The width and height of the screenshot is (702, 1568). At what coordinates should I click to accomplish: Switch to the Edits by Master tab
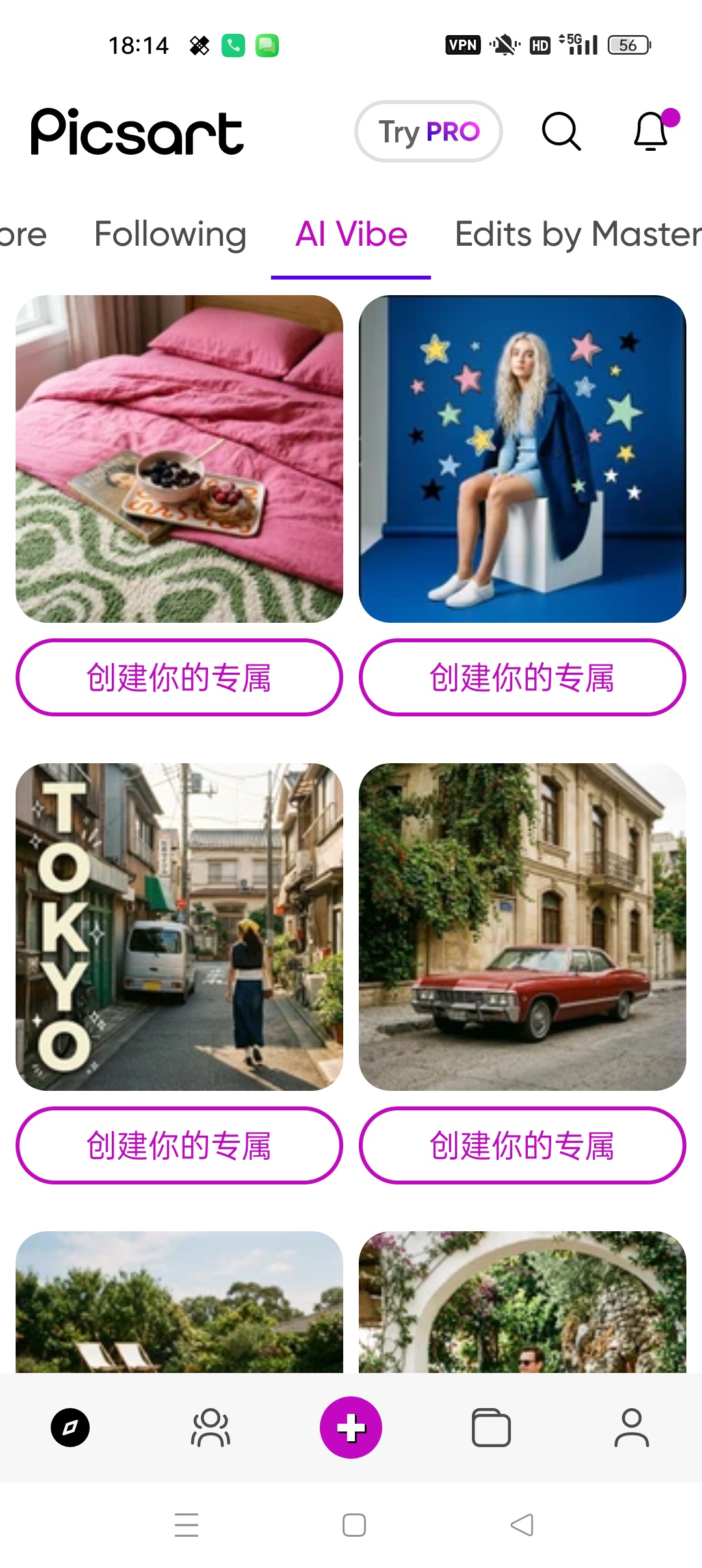point(578,234)
